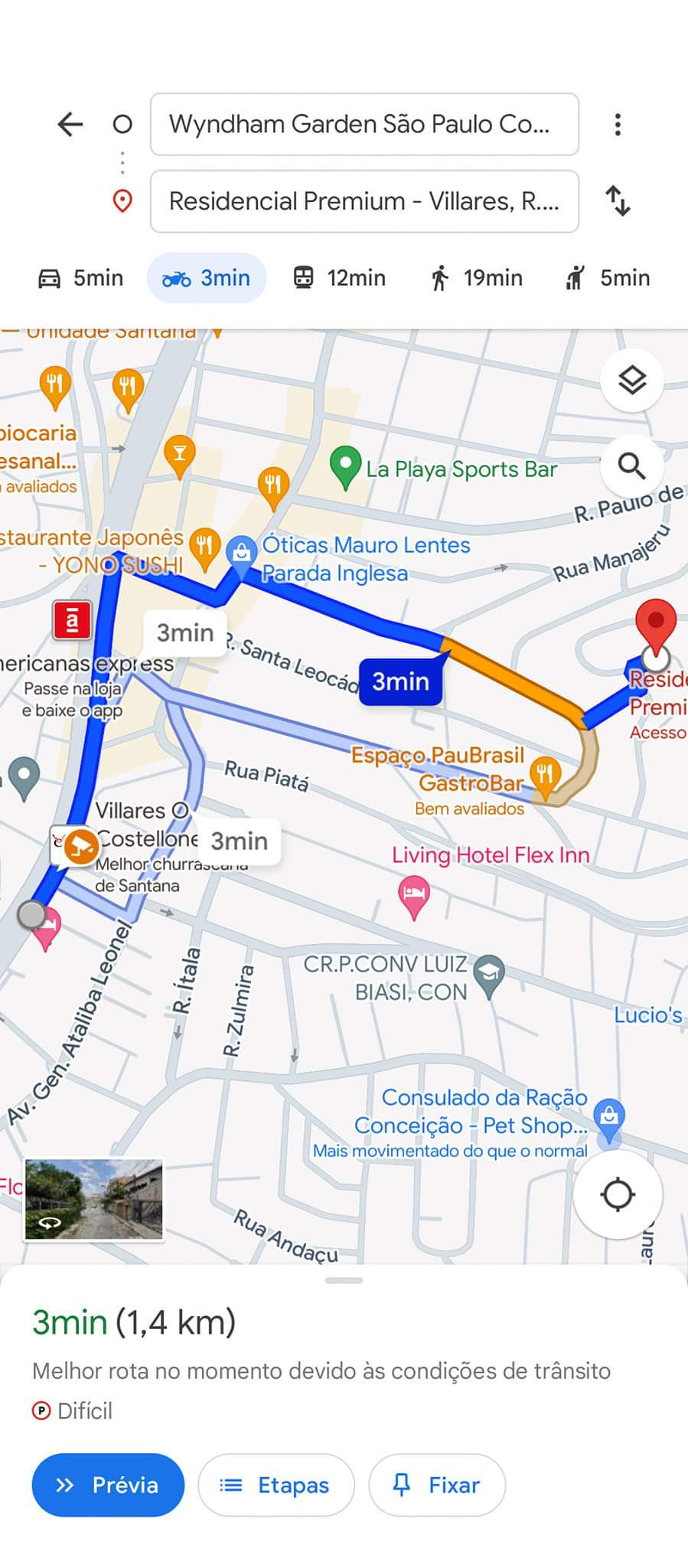Open the three-dot overflow menu
The width and height of the screenshot is (688, 1568).
point(618,124)
